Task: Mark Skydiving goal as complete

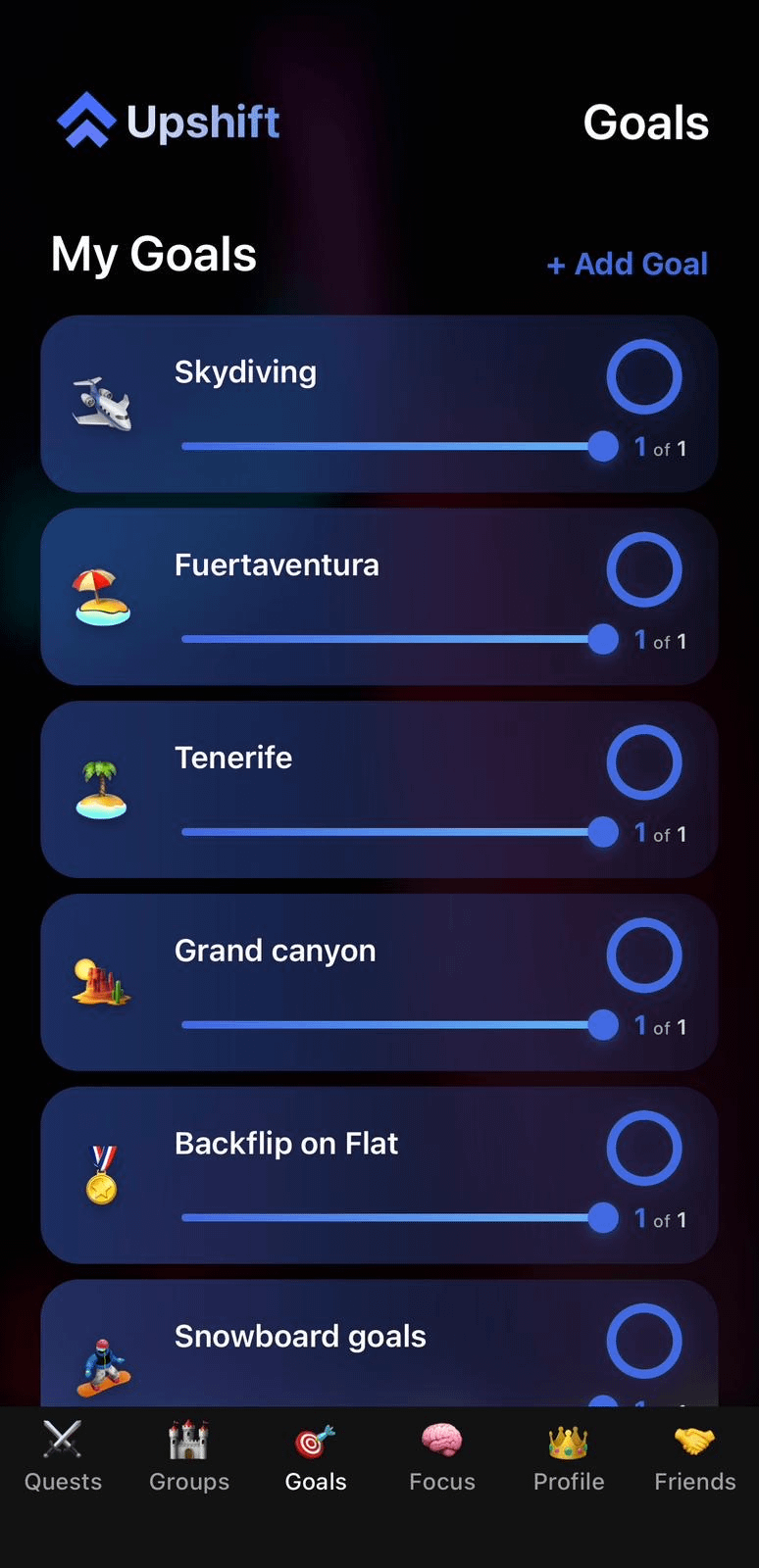Action: point(643,377)
